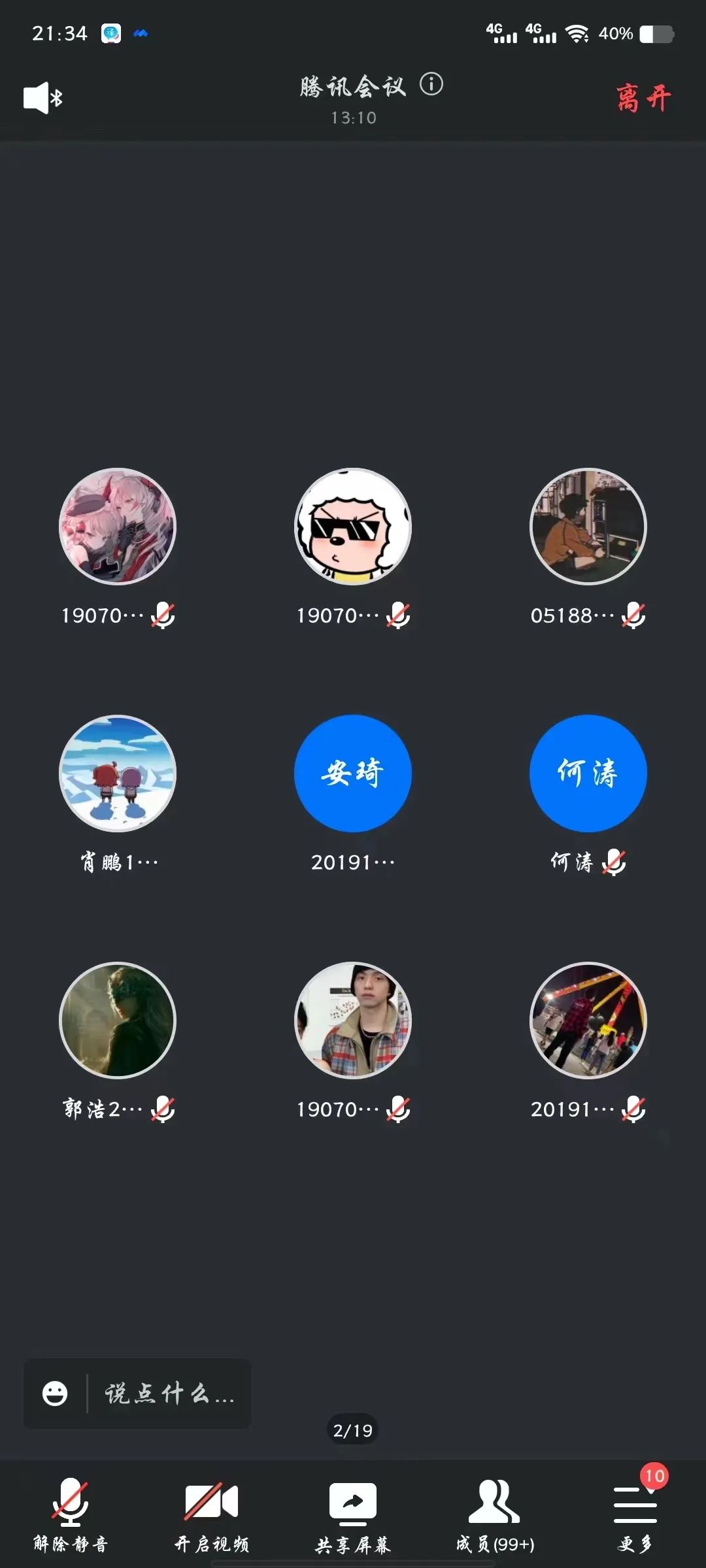Screen dimensions: 706x1568
Task: Tap the 说点什么 chat input
Action: [x=169, y=1394]
